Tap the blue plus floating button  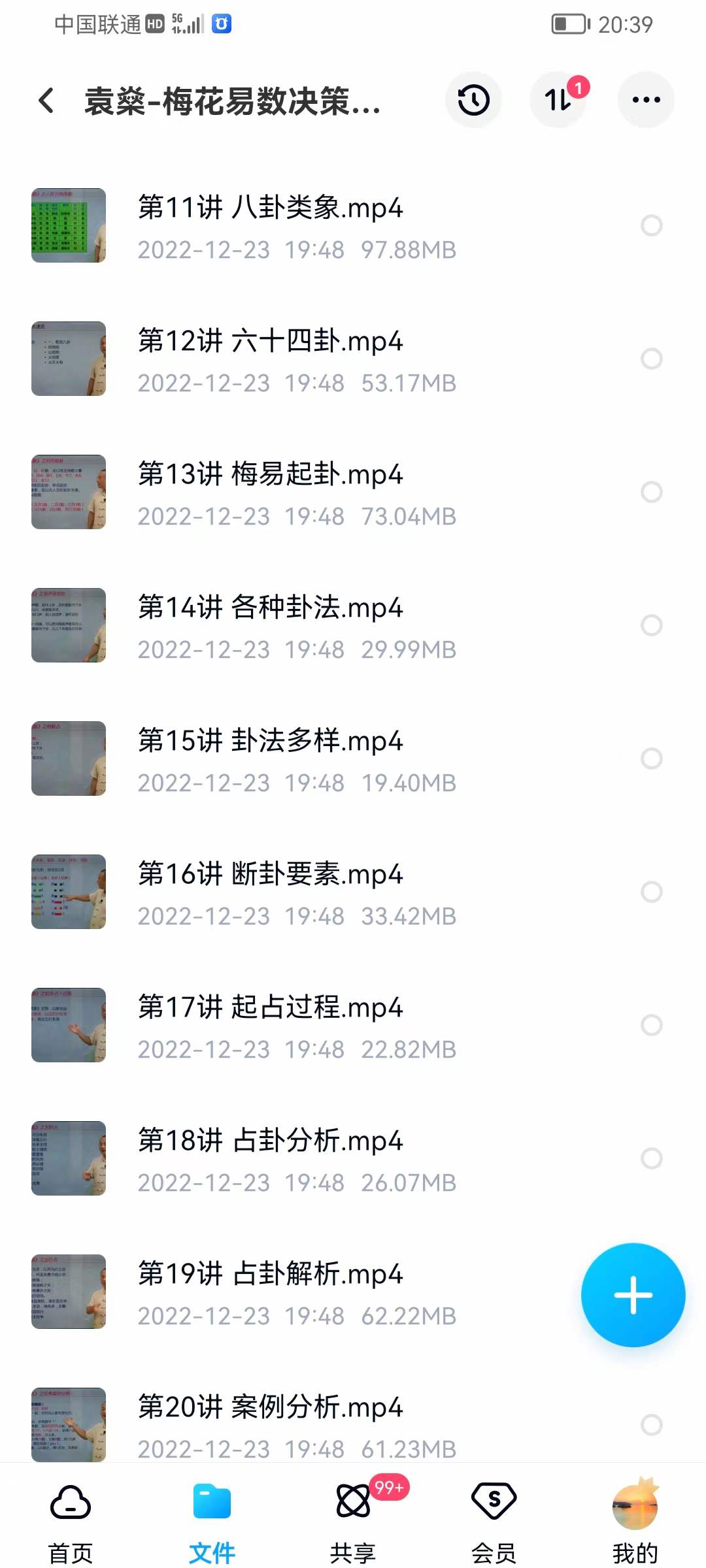(633, 1296)
